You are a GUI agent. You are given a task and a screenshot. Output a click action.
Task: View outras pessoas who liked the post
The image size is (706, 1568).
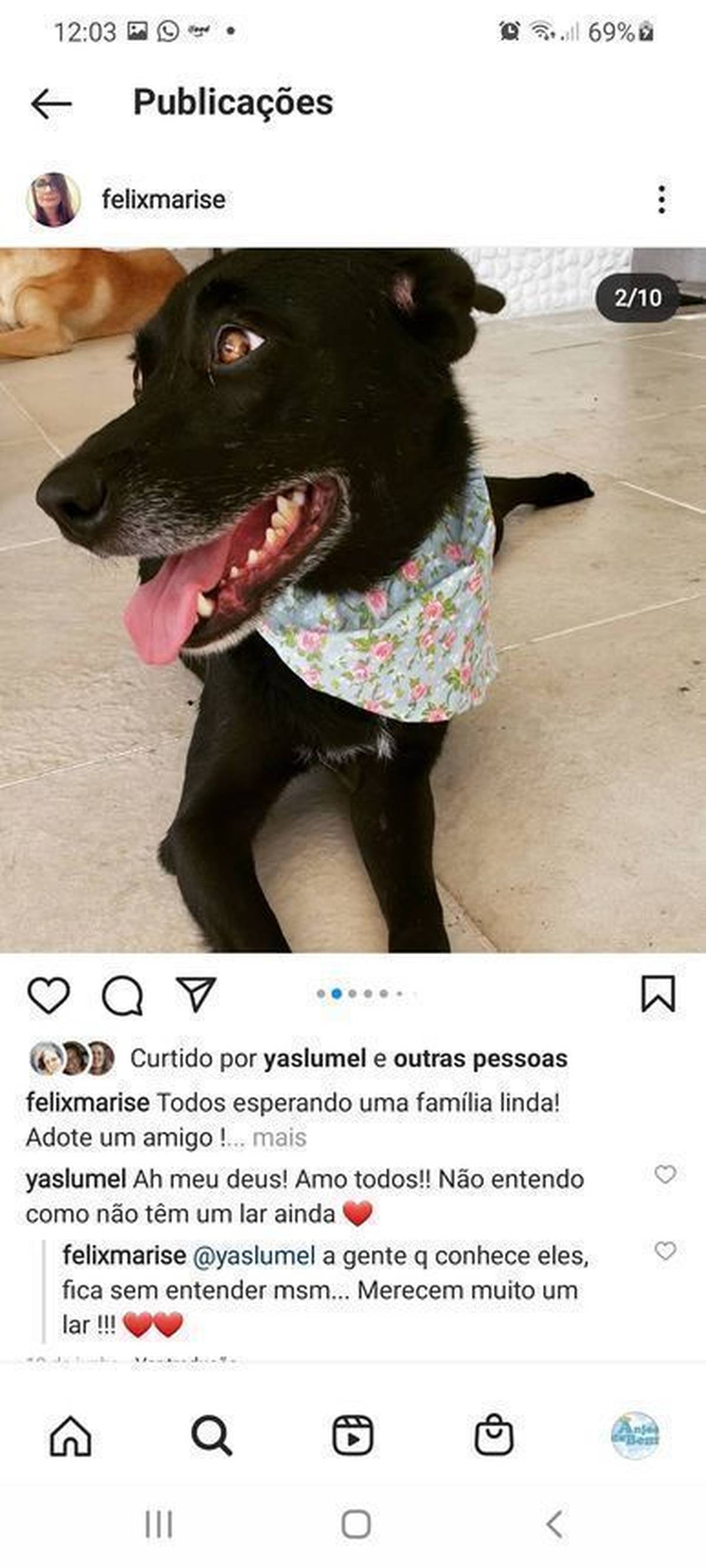point(480,1058)
